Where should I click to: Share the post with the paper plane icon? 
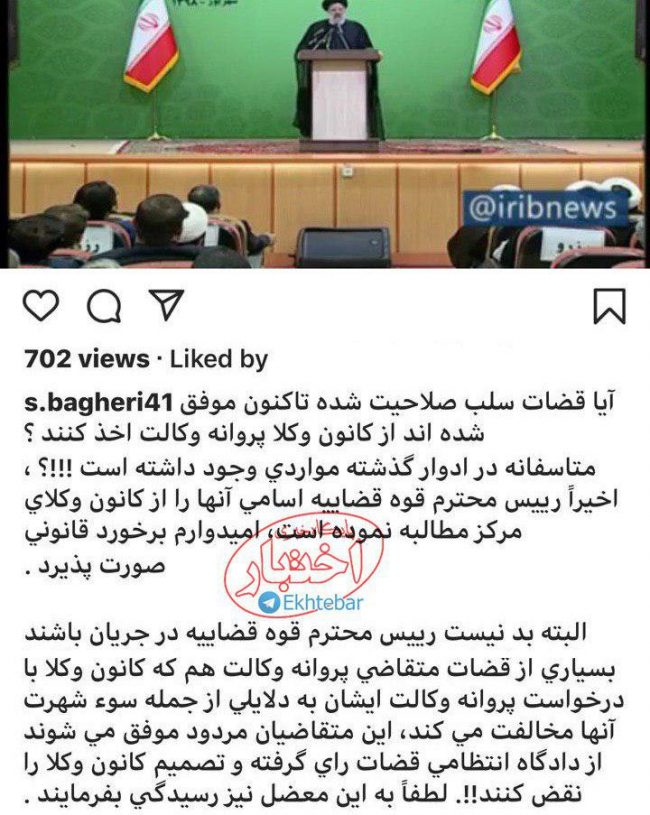(x=165, y=304)
